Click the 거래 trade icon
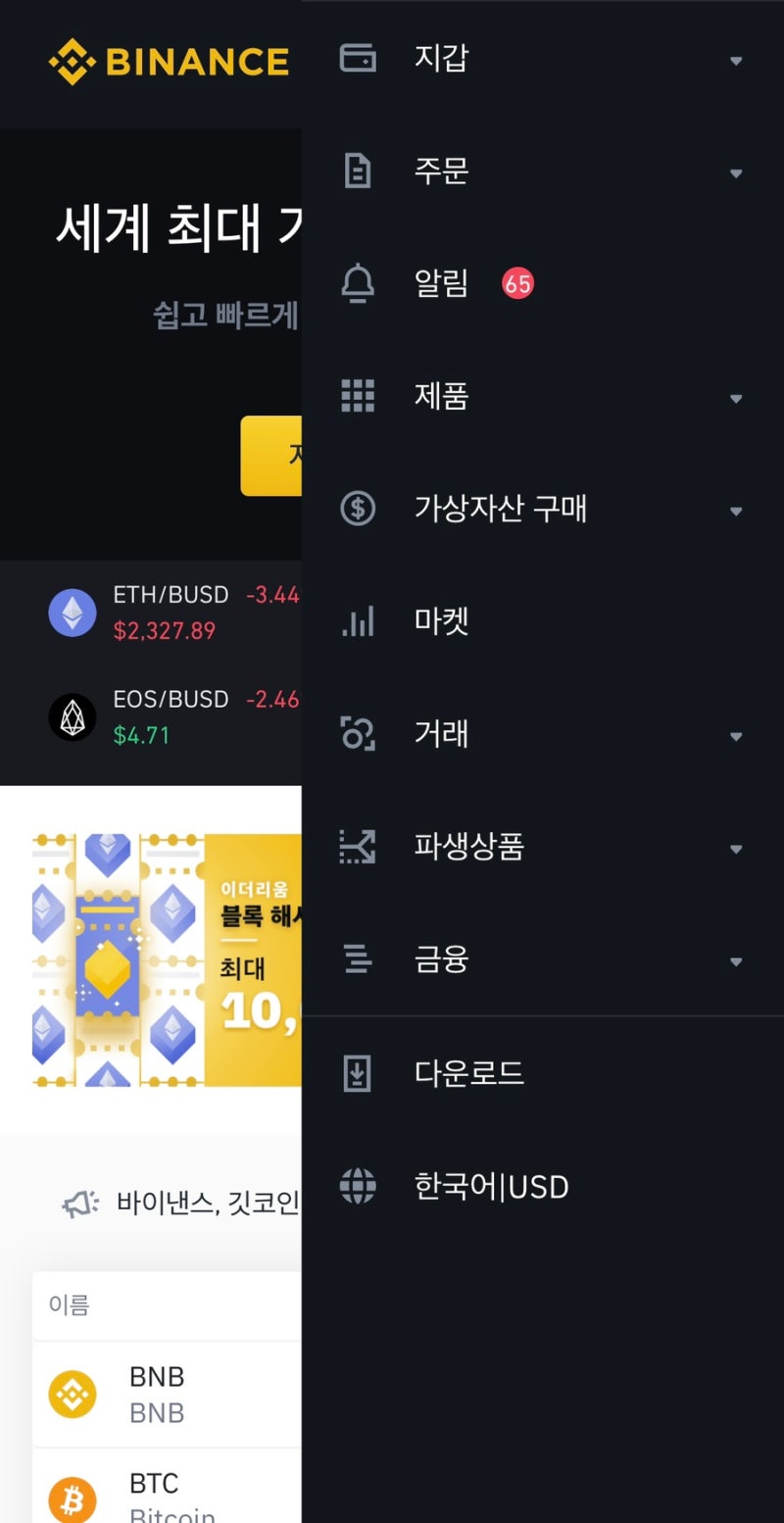Image resolution: width=784 pixels, height=1523 pixels. [358, 734]
